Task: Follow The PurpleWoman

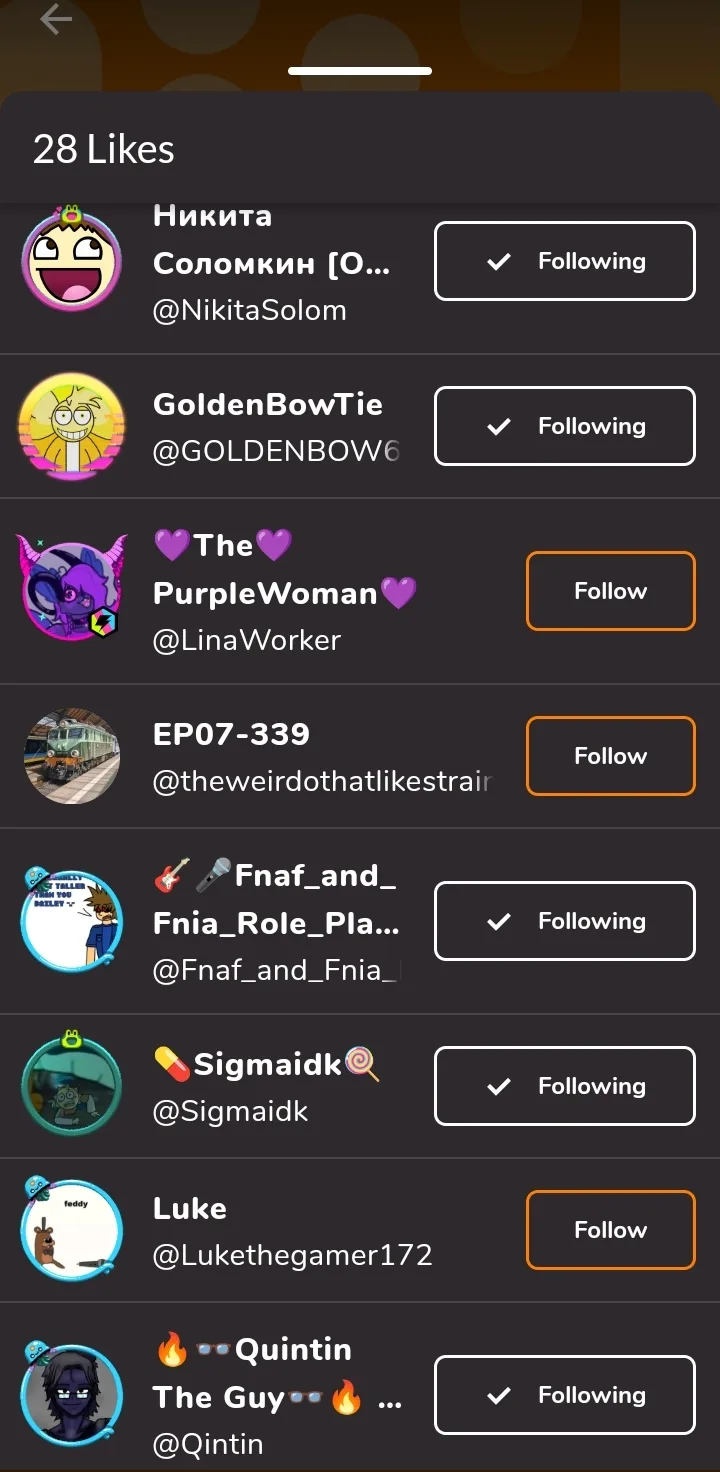Action: [x=610, y=591]
